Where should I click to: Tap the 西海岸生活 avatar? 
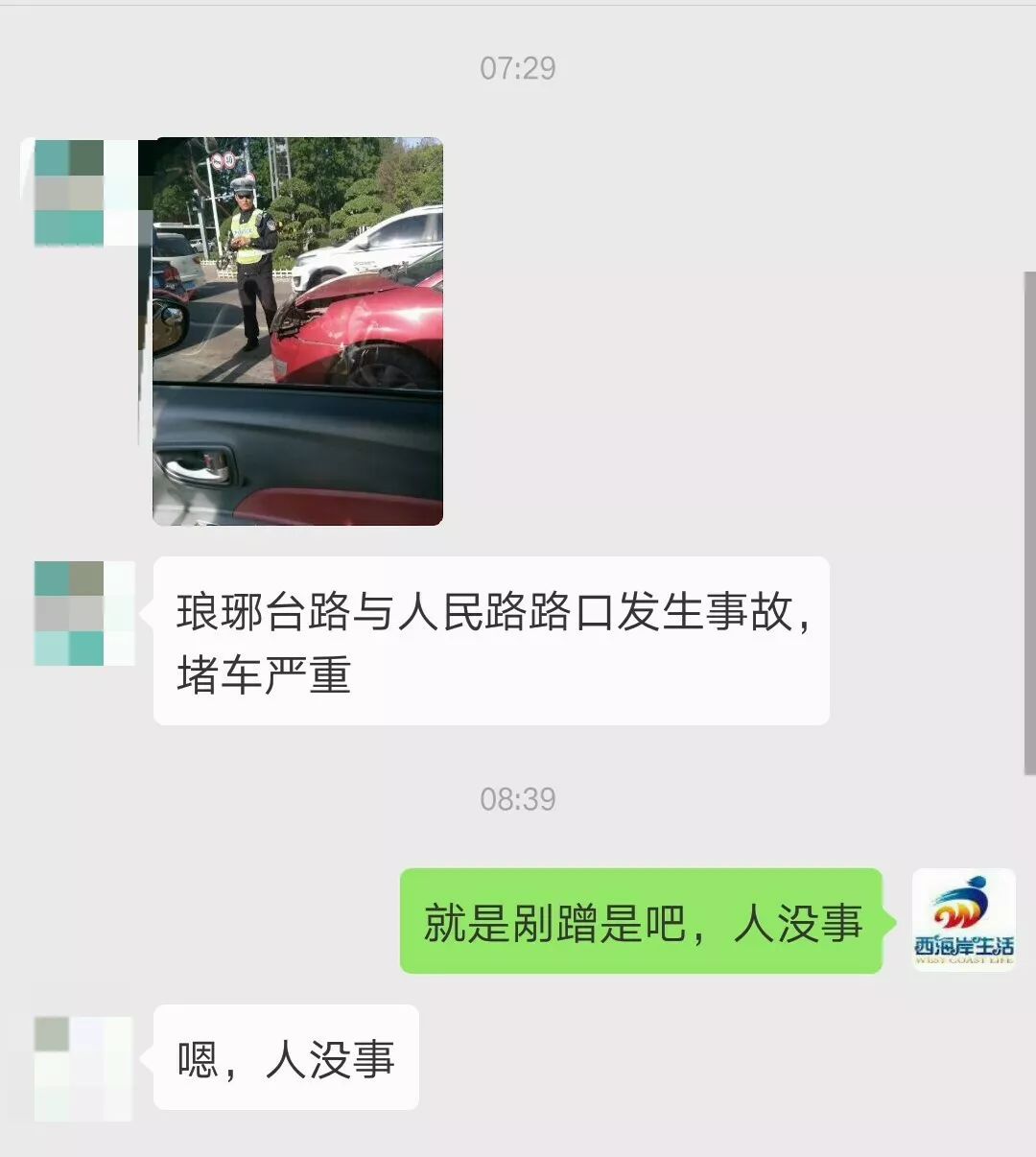tap(963, 920)
